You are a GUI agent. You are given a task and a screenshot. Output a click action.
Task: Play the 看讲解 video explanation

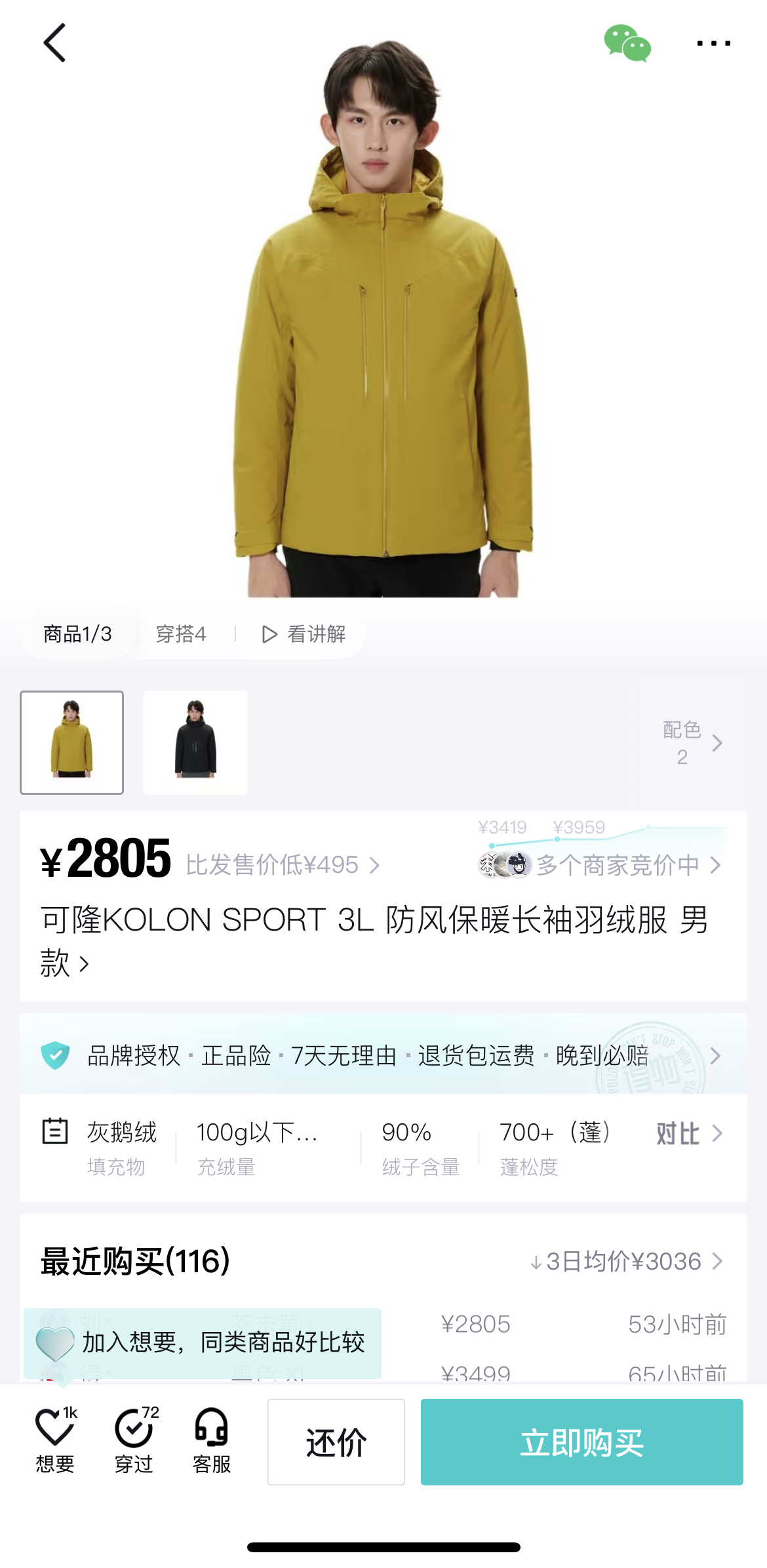(x=304, y=633)
